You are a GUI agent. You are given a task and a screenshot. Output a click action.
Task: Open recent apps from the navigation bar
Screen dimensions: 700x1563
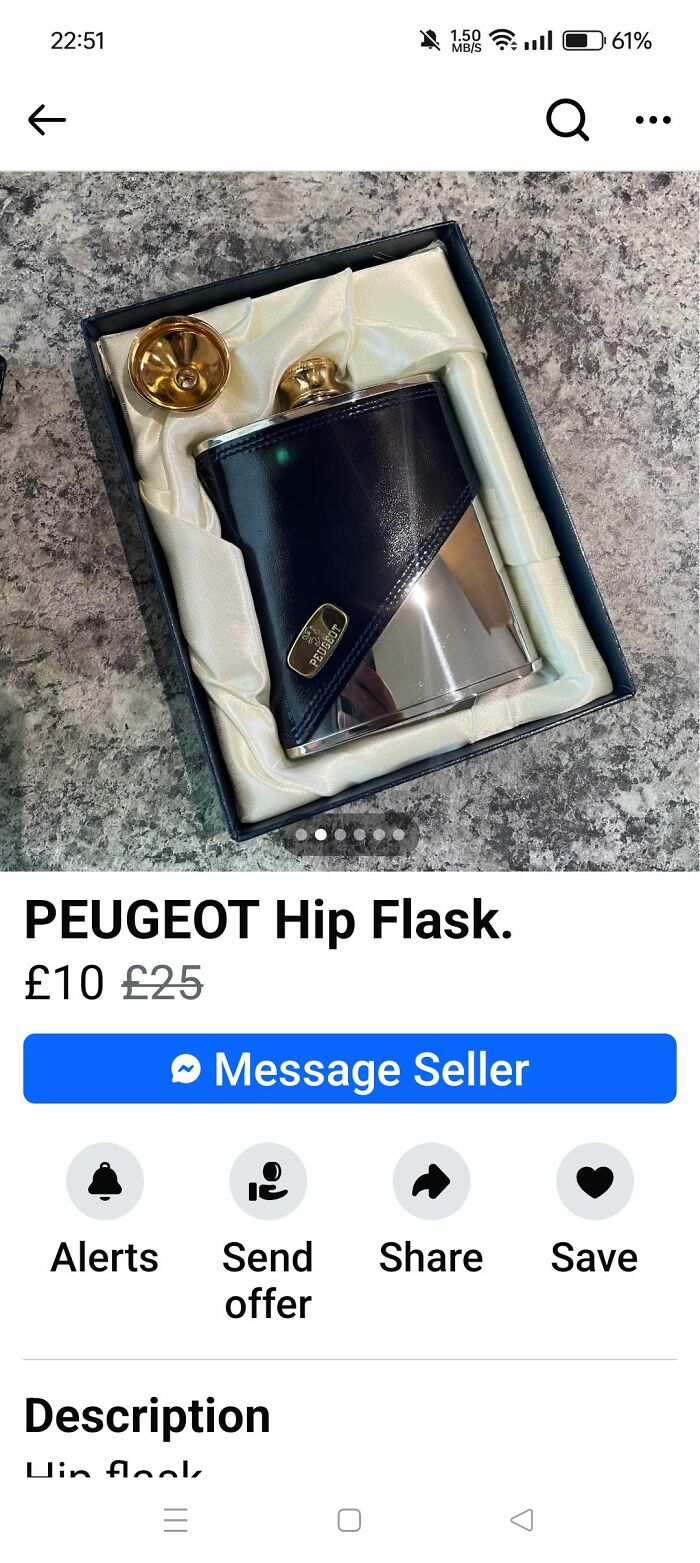(176, 1520)
